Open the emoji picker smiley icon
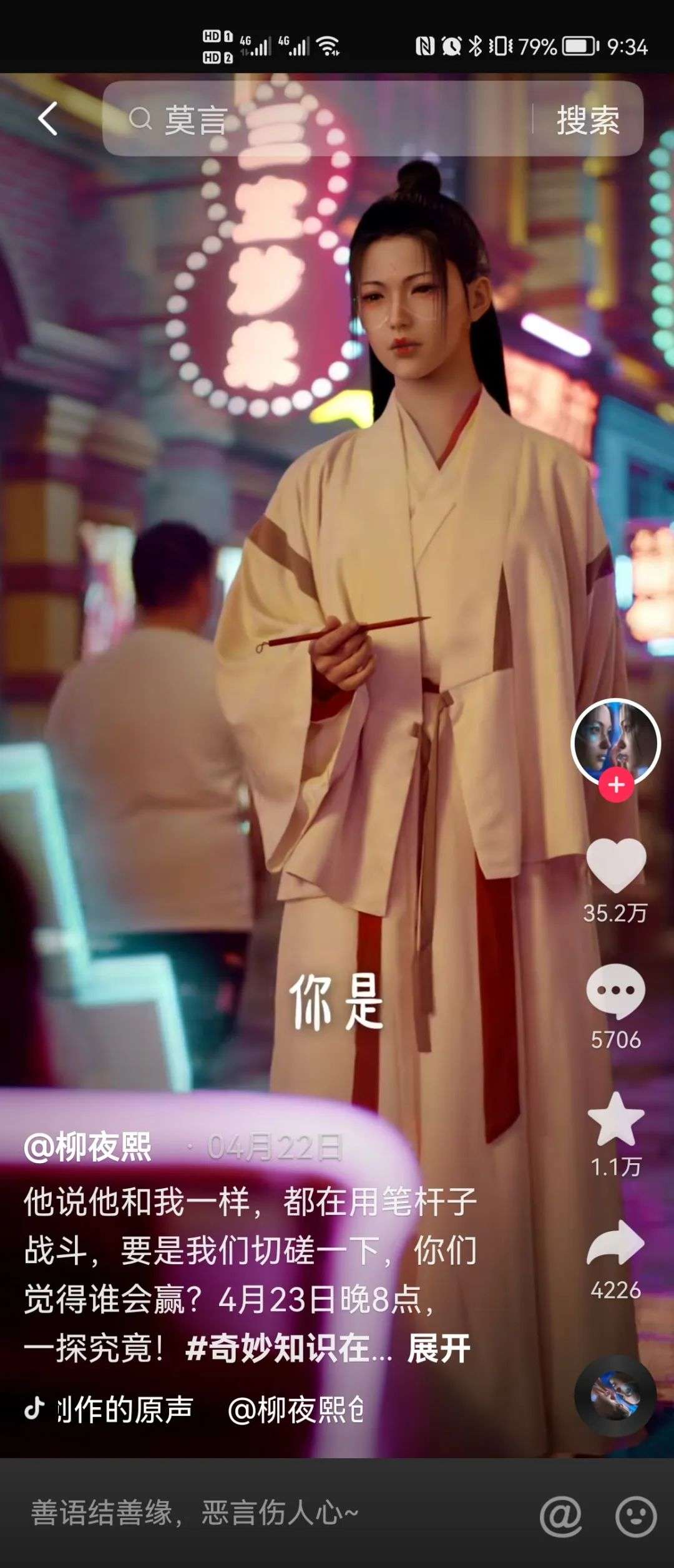This screenshot has height=1568, width=674. [x=635, y=1516]
